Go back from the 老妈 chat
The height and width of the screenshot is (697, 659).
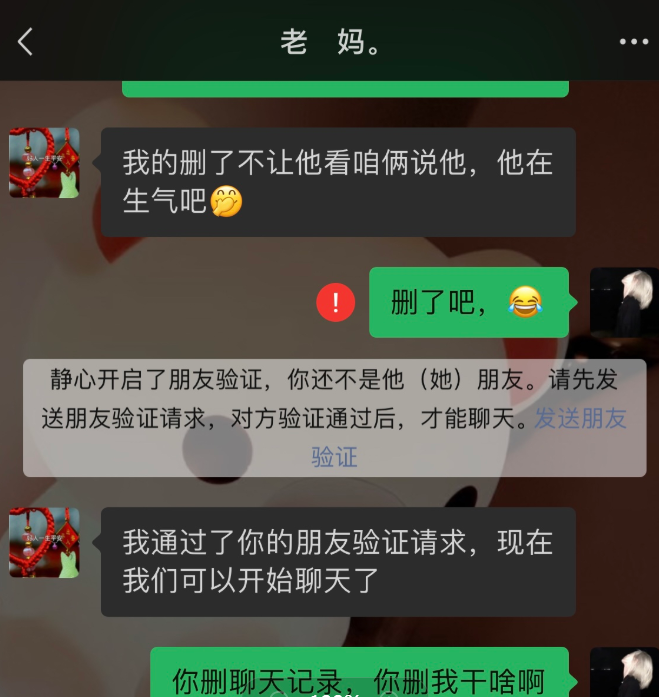tap(26, 41)
